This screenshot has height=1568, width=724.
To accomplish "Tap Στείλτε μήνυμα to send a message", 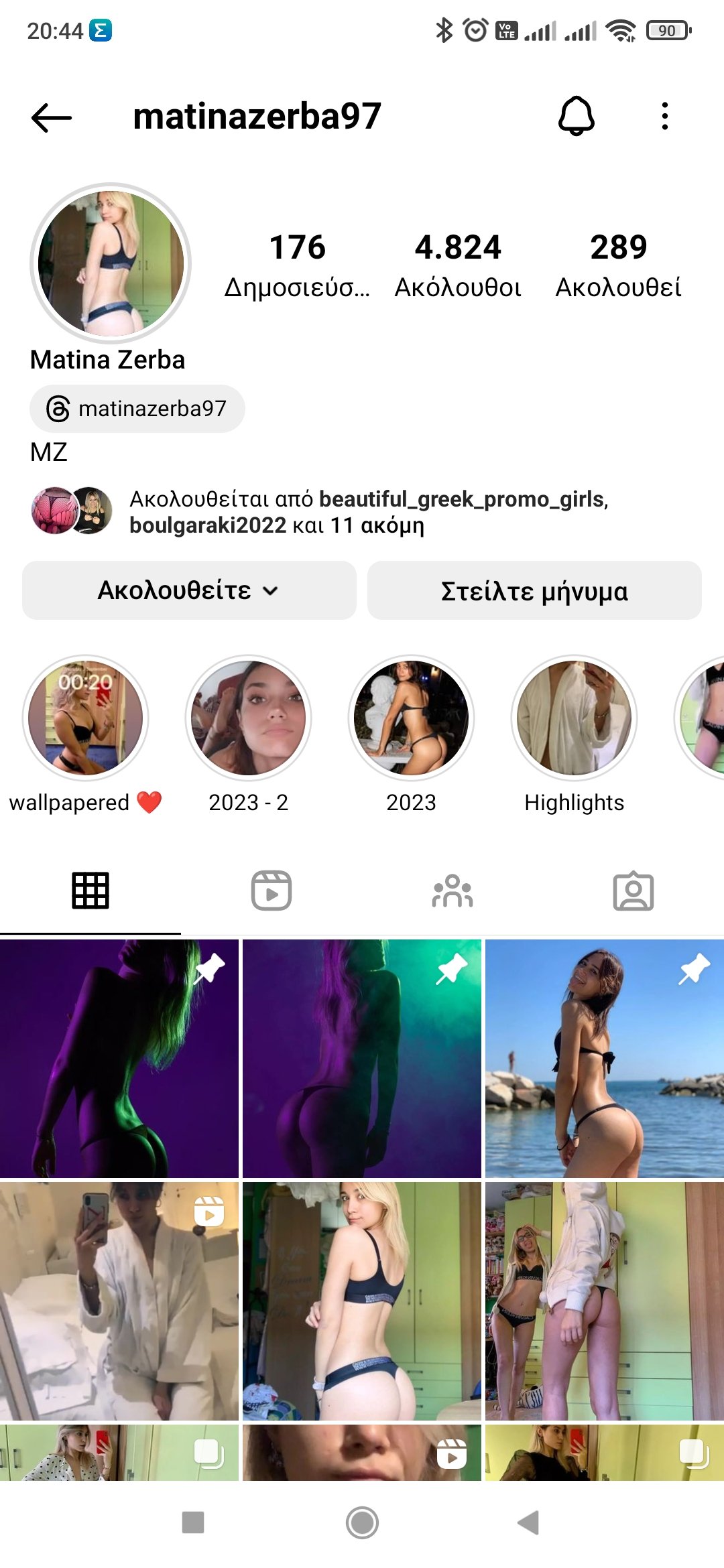I will click(534, 590).
